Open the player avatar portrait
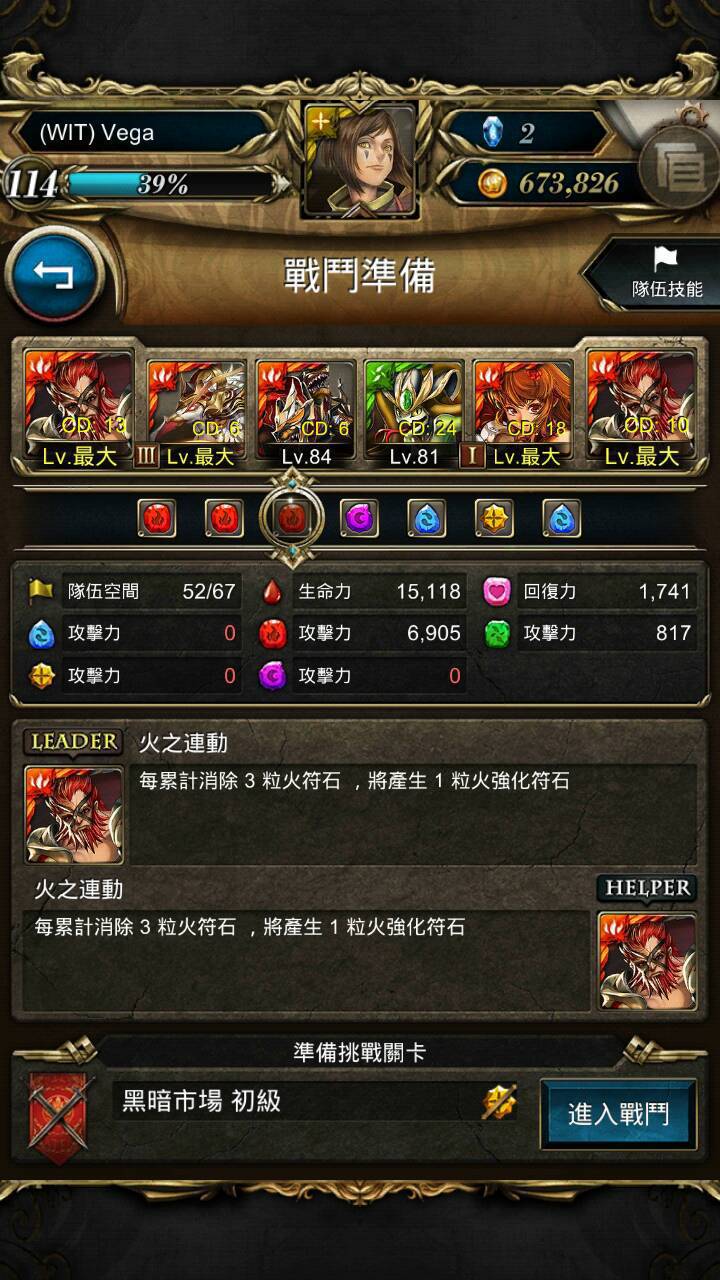The width and height of the screenshot is (720, 1280). tap(360, 160)
